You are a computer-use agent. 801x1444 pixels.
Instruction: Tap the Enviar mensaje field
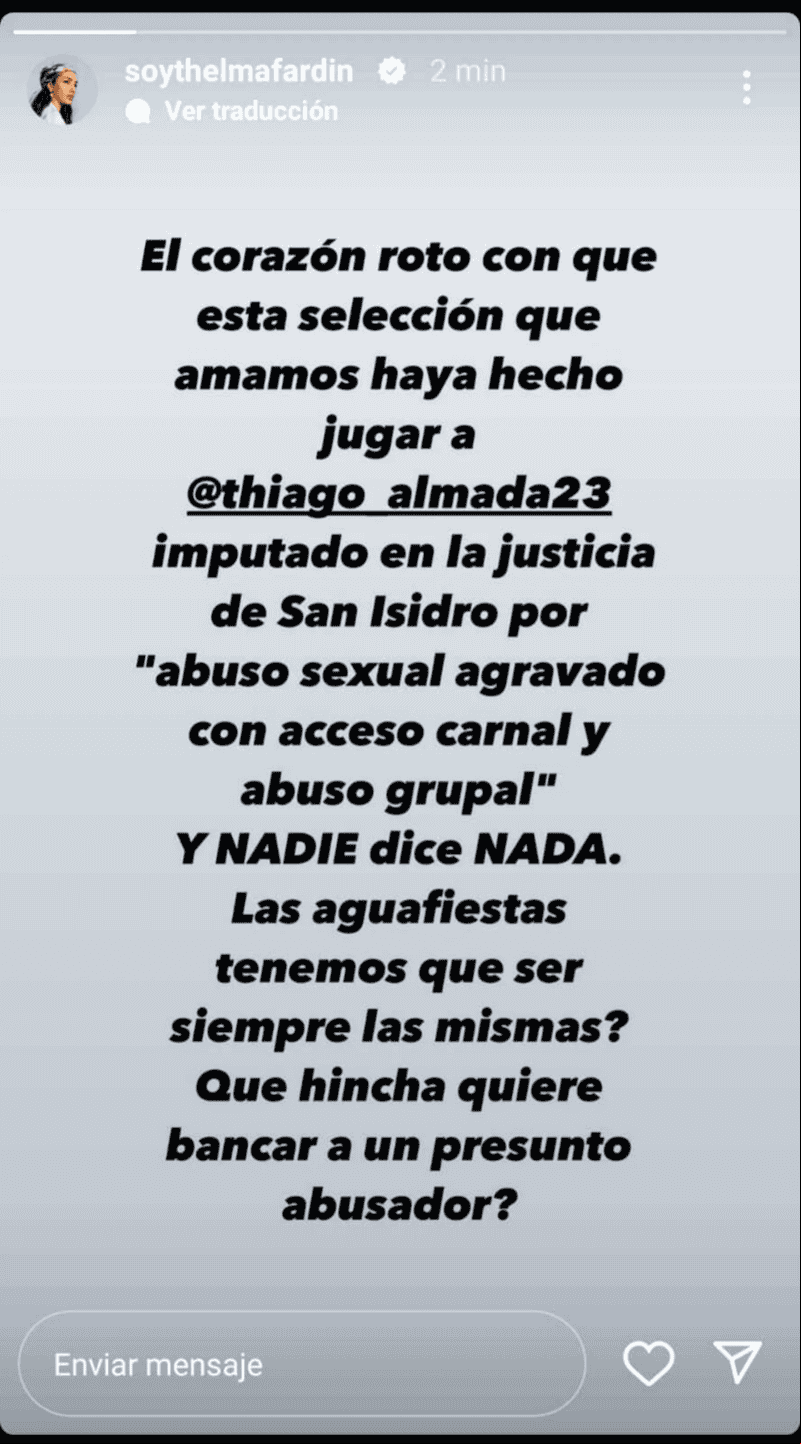coord(300,1364)
